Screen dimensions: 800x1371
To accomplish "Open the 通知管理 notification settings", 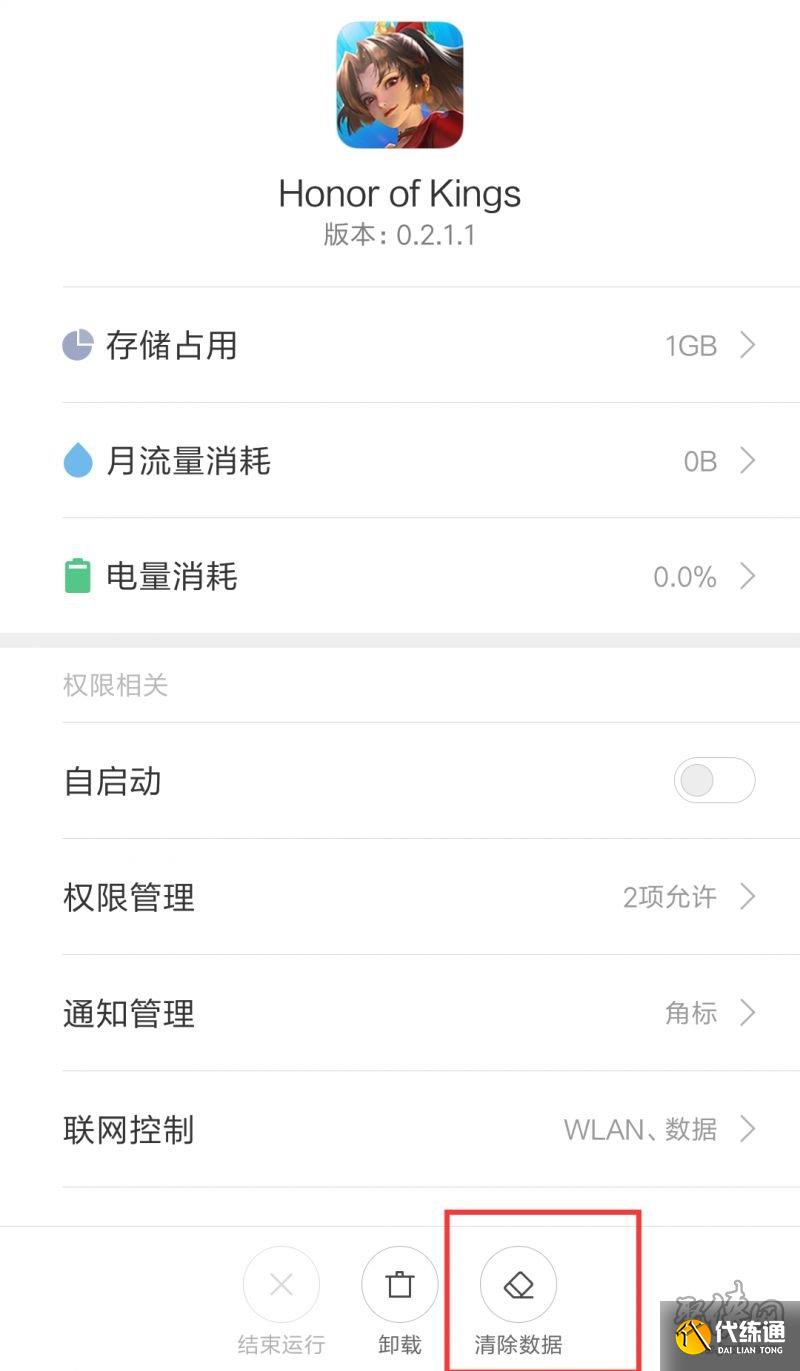I will (747, 1013).
